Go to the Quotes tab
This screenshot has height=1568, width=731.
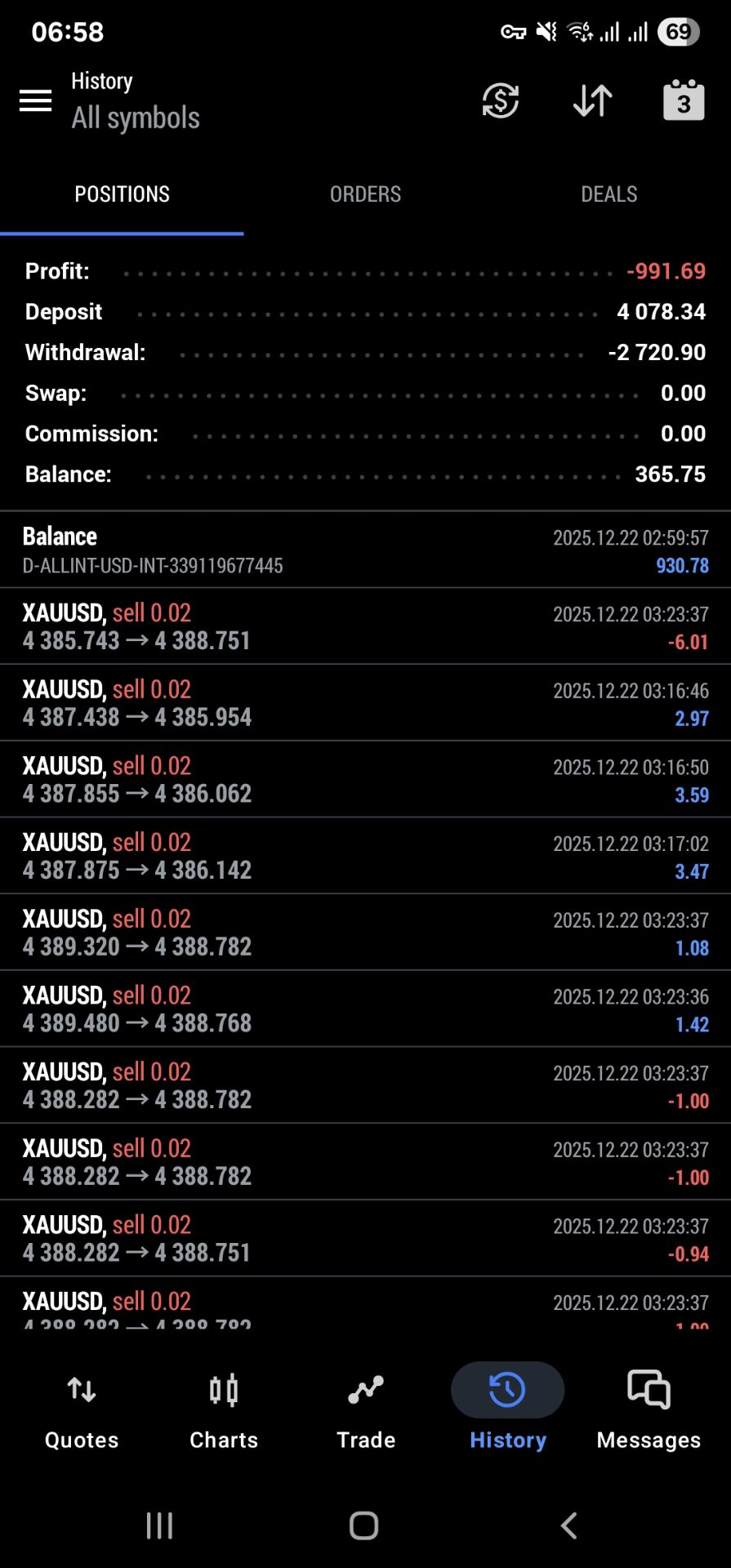(x=82, y=1406)
